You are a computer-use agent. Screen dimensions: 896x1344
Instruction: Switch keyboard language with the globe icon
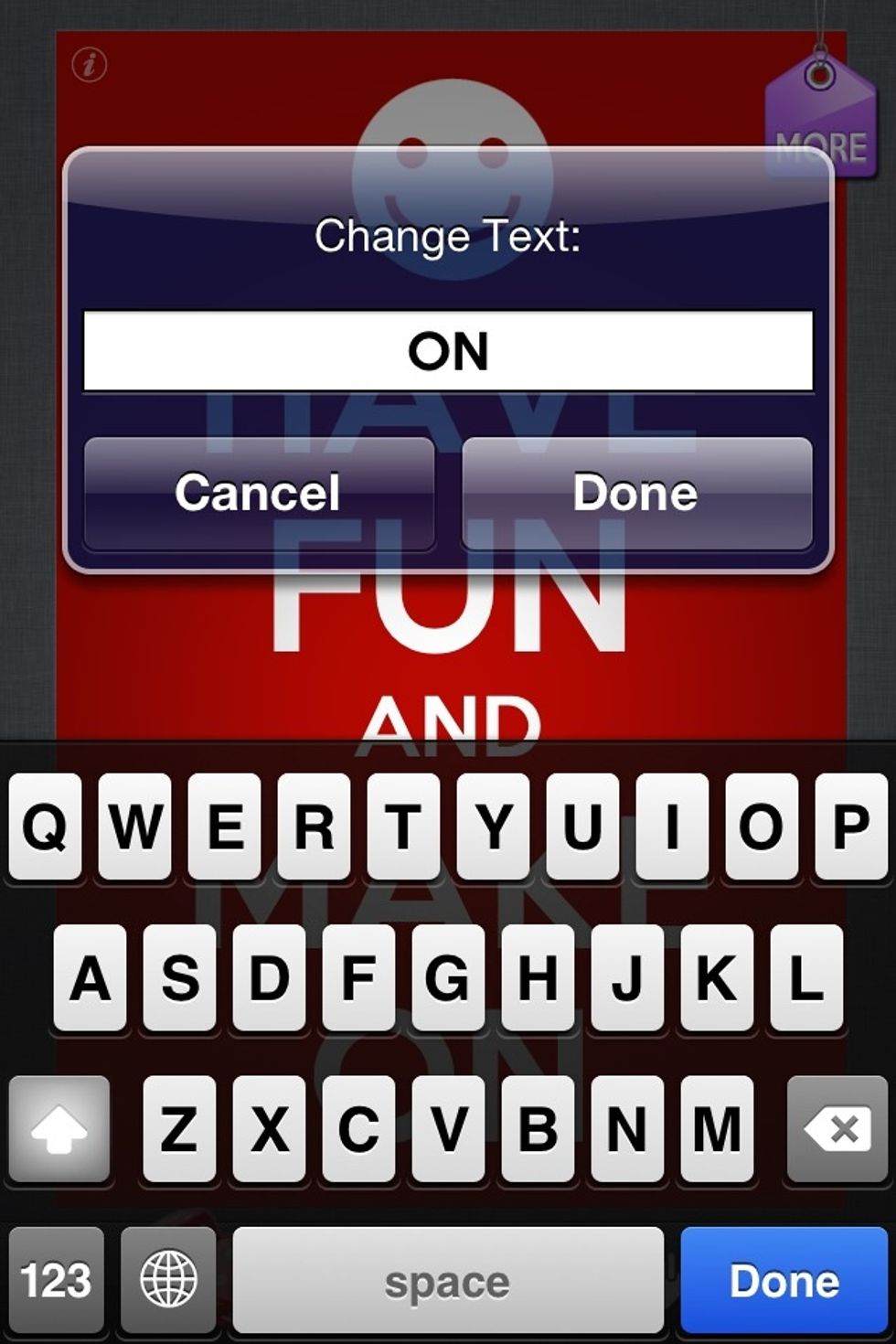169,1280
